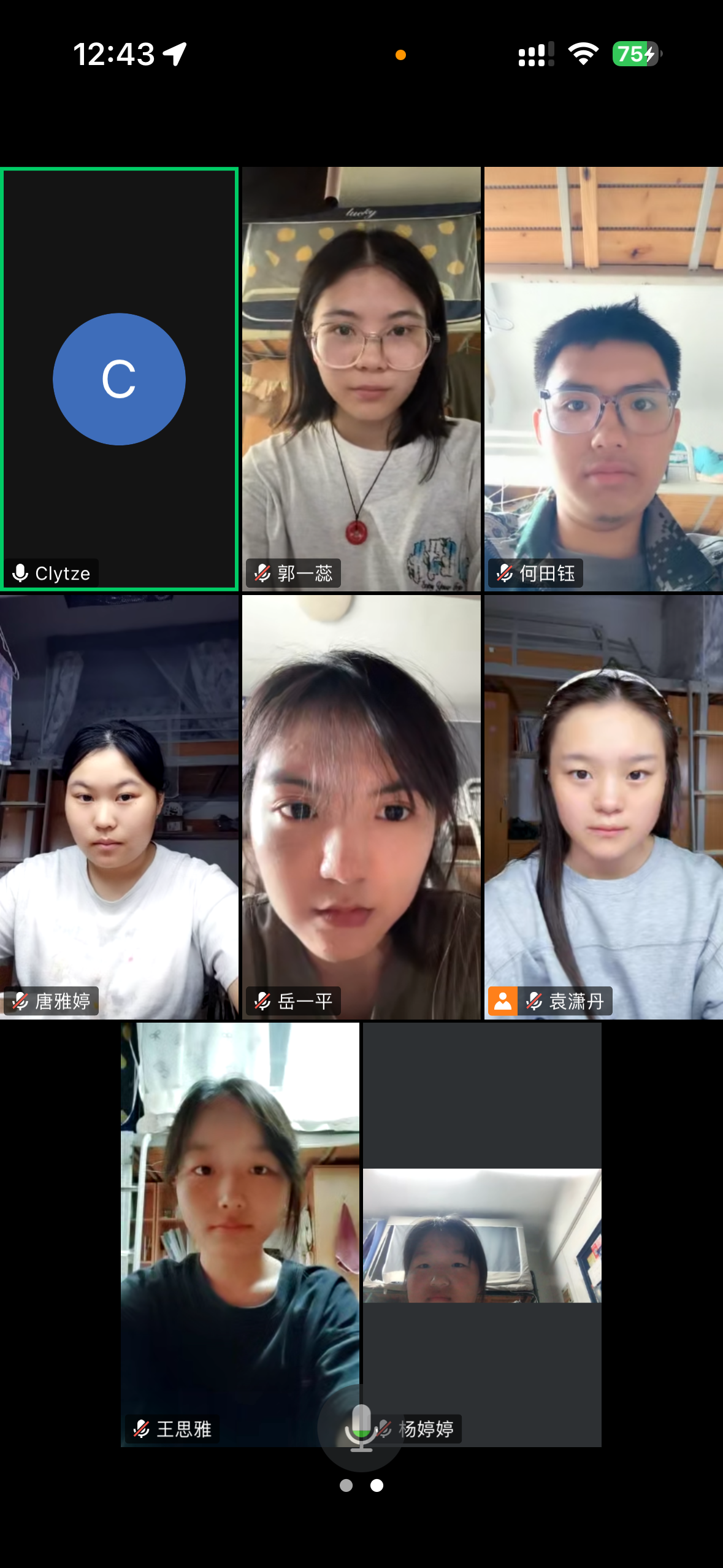Screen dimensions: 723x1568
Task: Go to the first page indicator dot
Action: click(346, 1485)
